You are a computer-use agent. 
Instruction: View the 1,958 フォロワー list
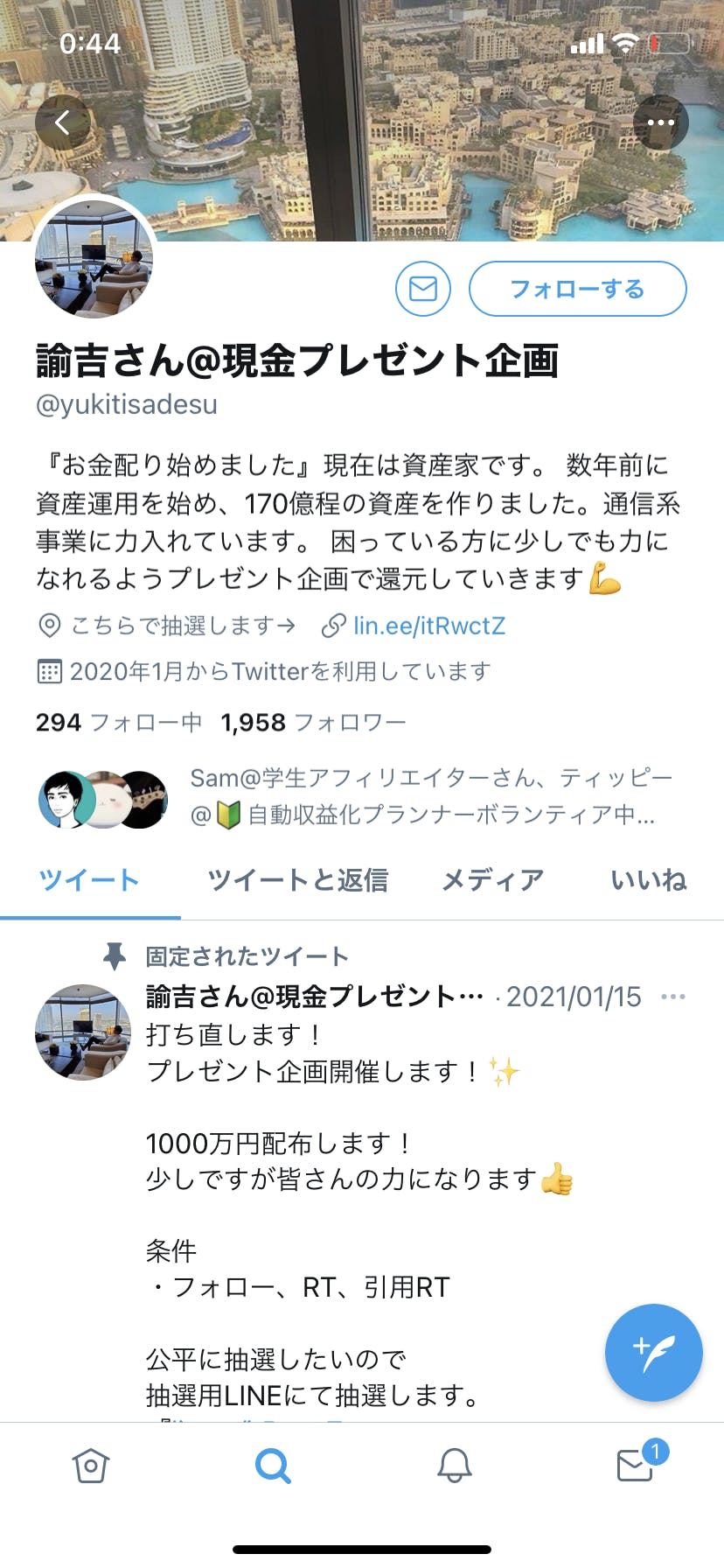click(x=313, y=722)
